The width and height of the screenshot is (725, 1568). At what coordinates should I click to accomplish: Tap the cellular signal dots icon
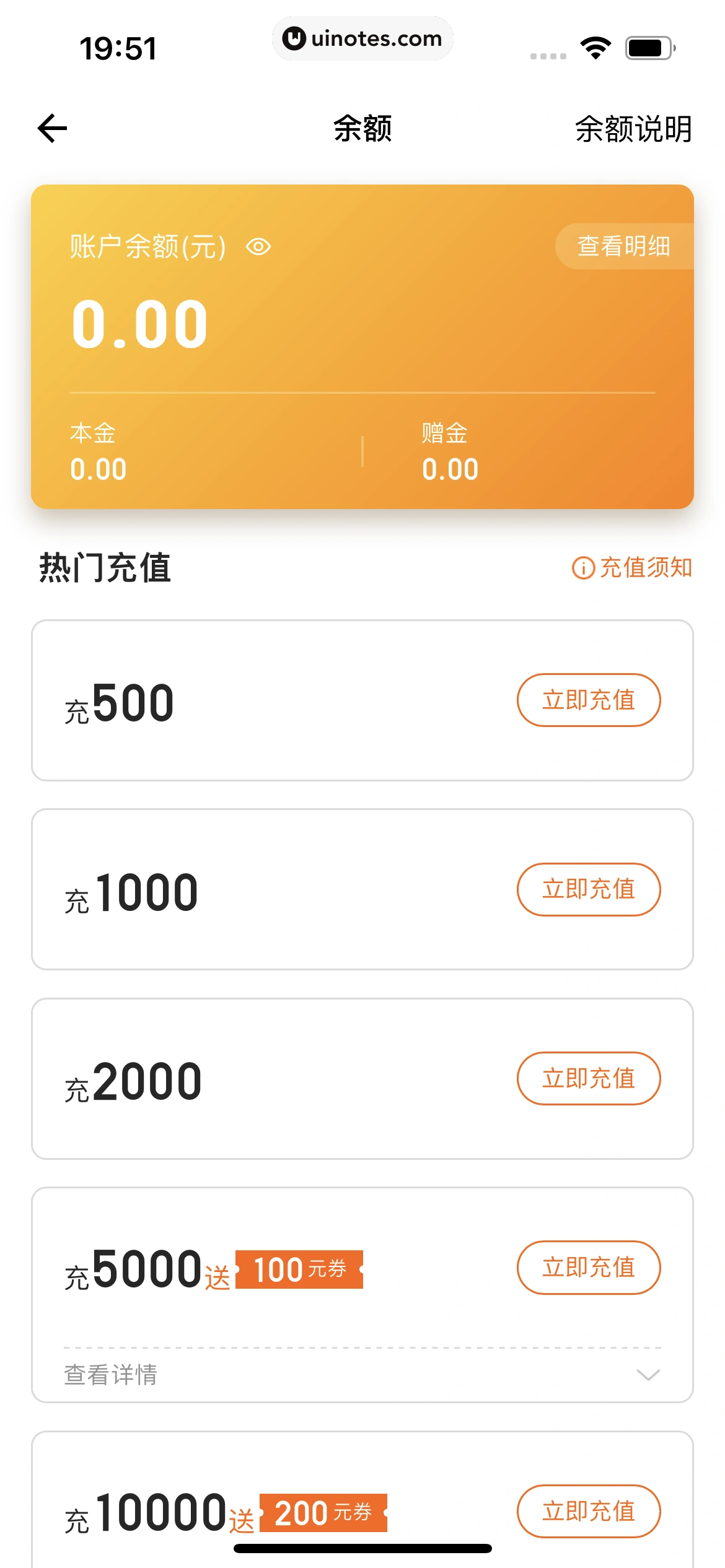coord(548,54)
